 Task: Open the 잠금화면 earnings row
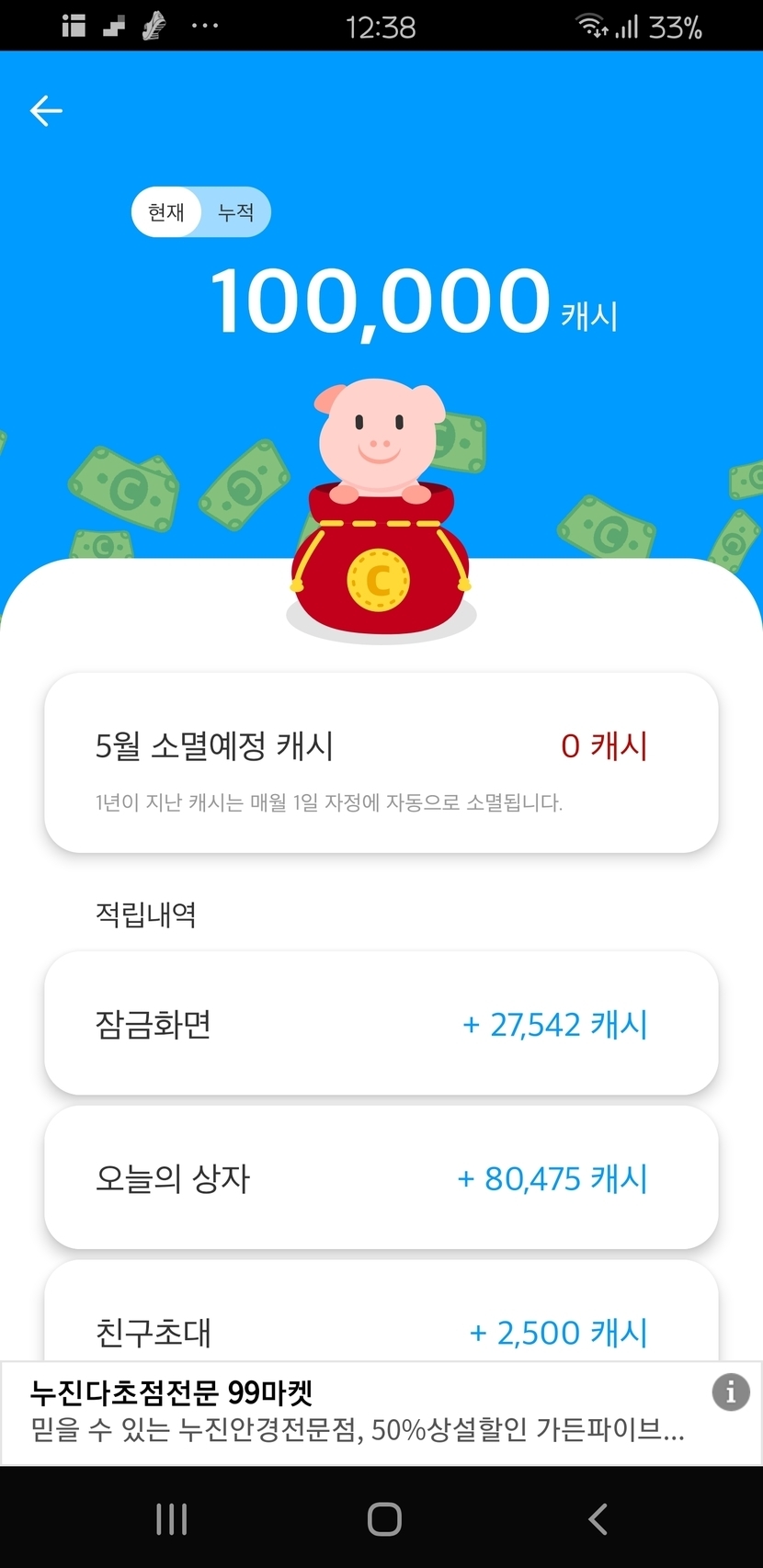click(x=381, y=1024)
